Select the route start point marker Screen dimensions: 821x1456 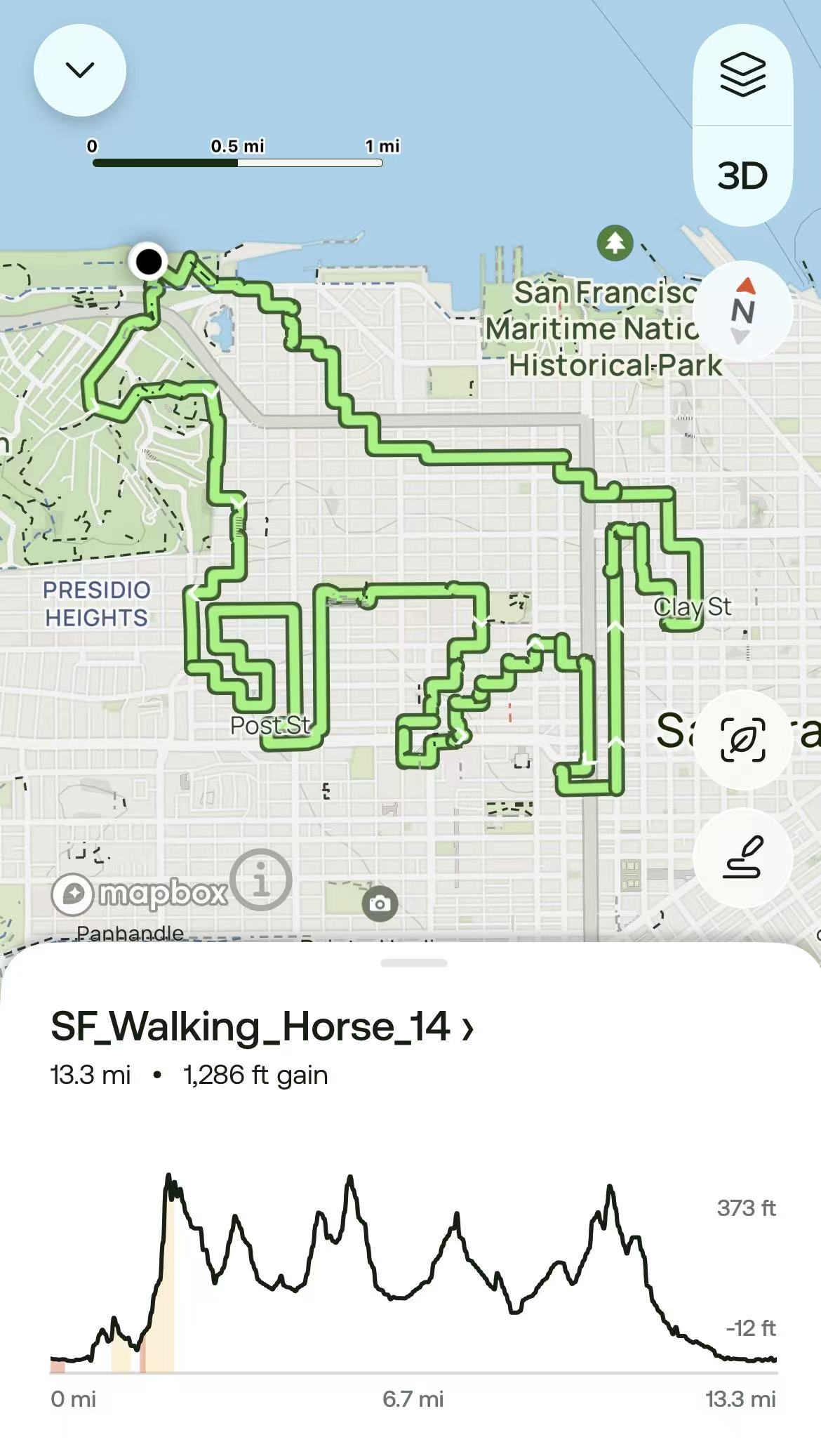pyautogui.click(x=149, y=262)
